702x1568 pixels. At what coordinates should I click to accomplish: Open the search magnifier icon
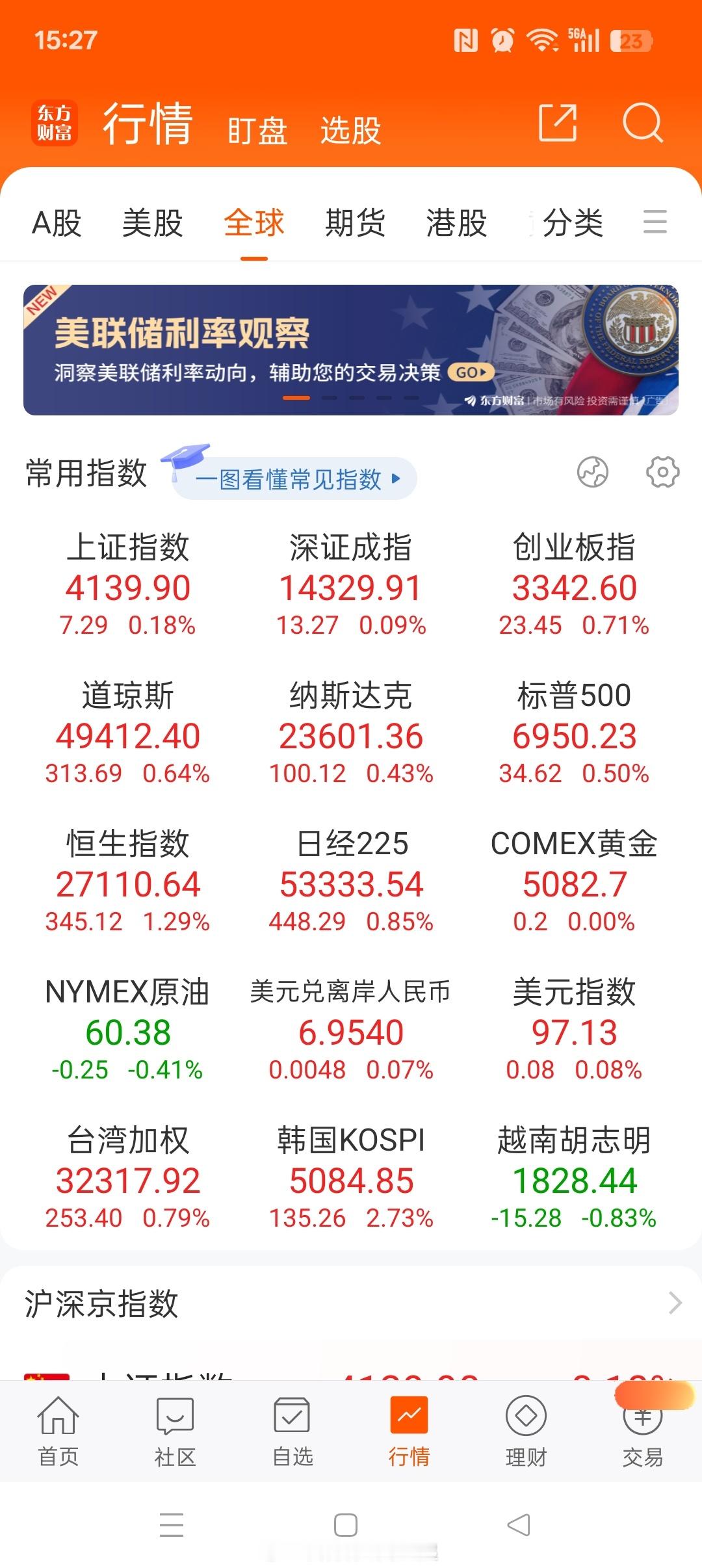tap(642, 122)
